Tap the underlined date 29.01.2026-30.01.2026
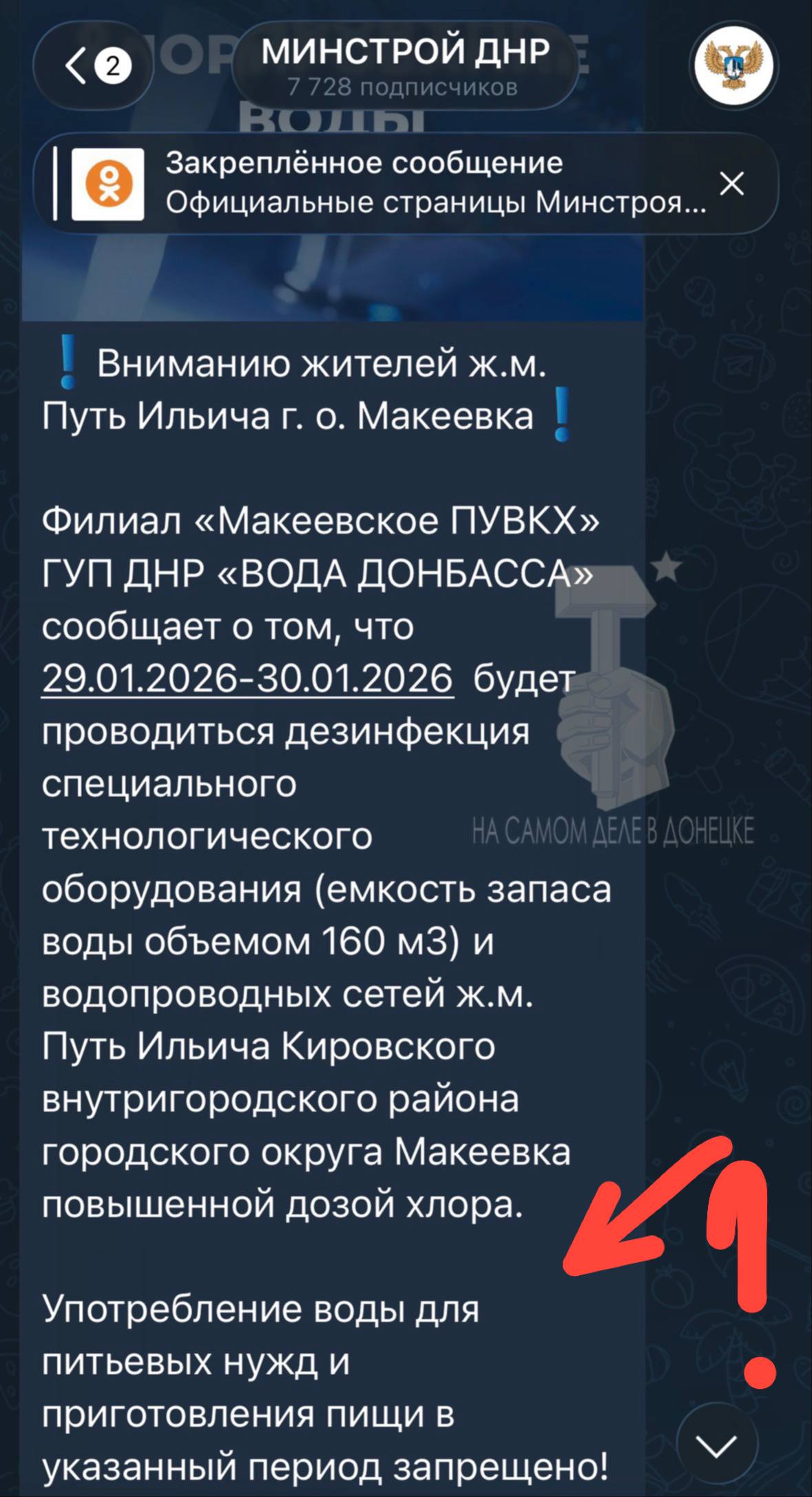Image resolution: width=812 pixels, height=1497 pixels. coord(248,677)
